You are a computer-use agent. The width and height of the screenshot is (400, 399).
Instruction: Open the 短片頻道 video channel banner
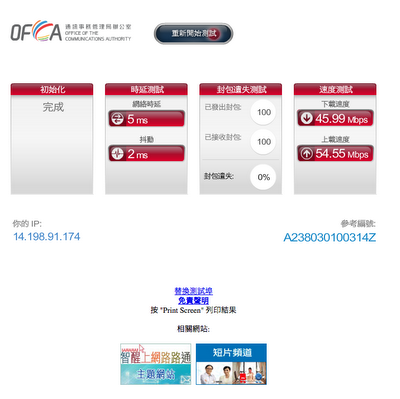231,364
